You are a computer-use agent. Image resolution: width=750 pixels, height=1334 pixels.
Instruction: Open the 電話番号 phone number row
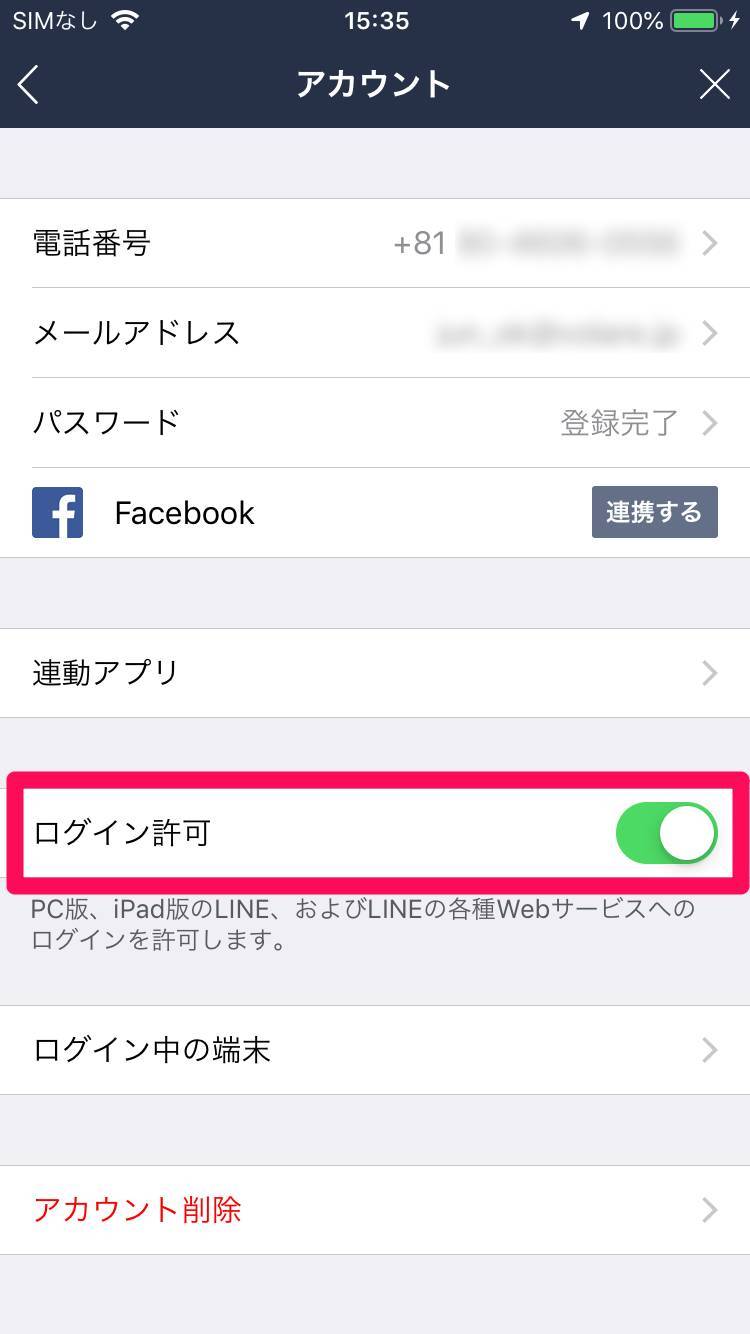click(x=375, y=243)
